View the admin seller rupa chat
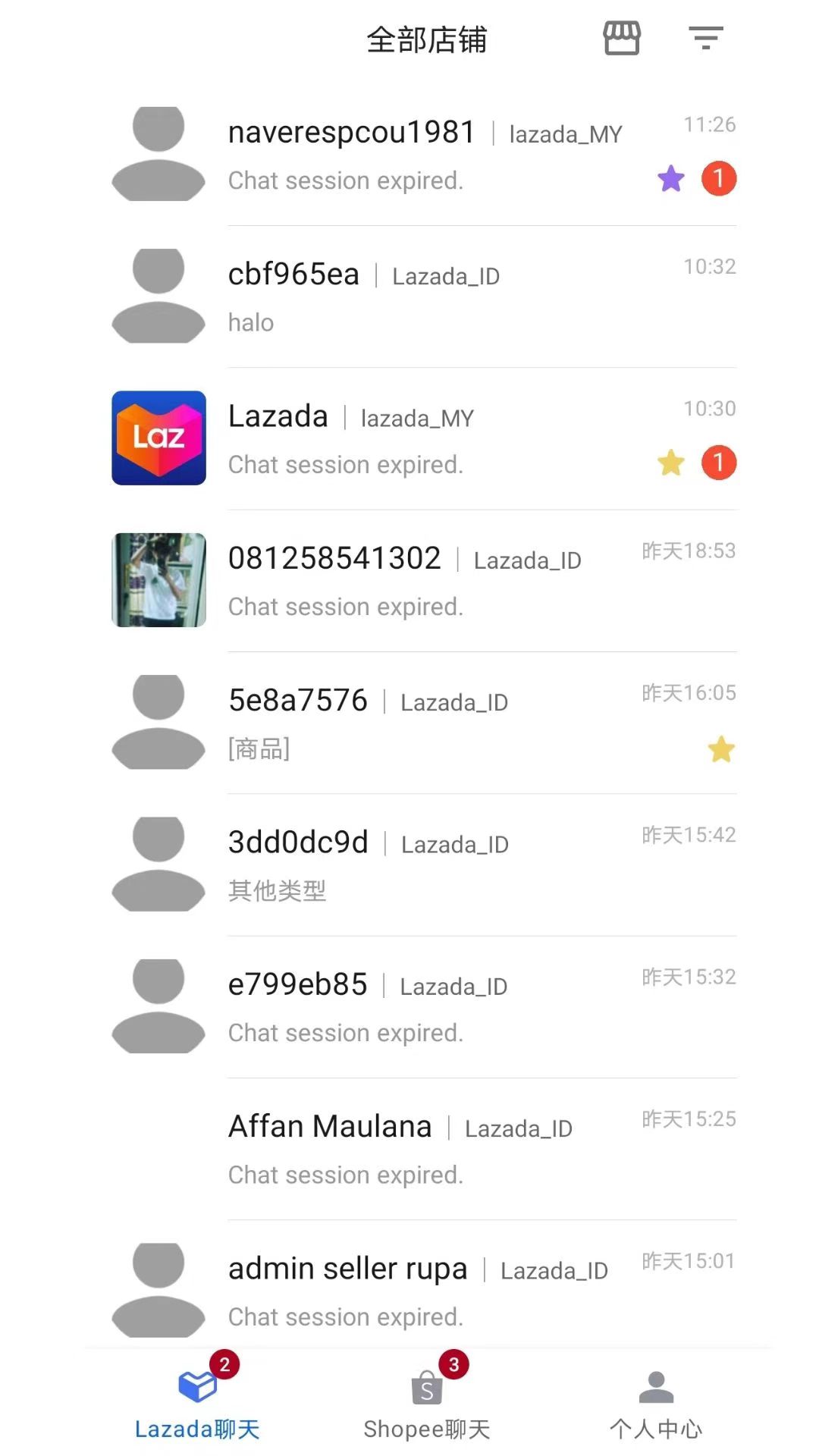This screenshot has width=819, height=1456. tap(425, 1291)
